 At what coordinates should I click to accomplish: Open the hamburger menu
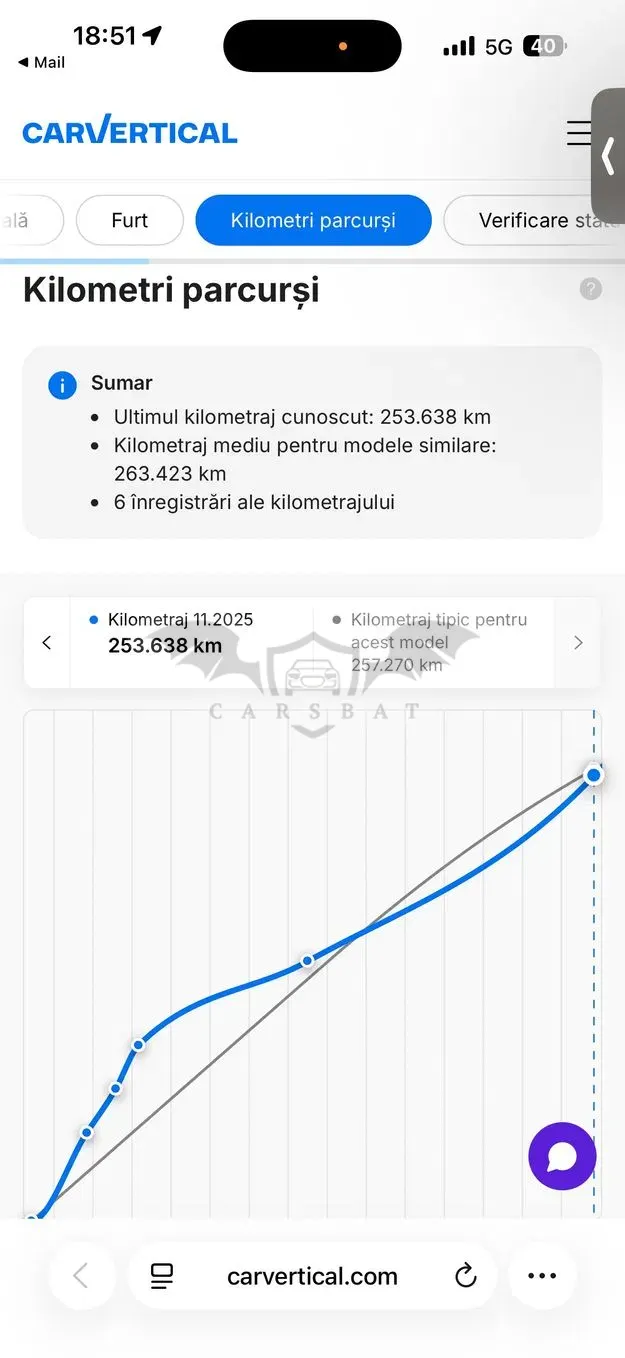(579, 133)
